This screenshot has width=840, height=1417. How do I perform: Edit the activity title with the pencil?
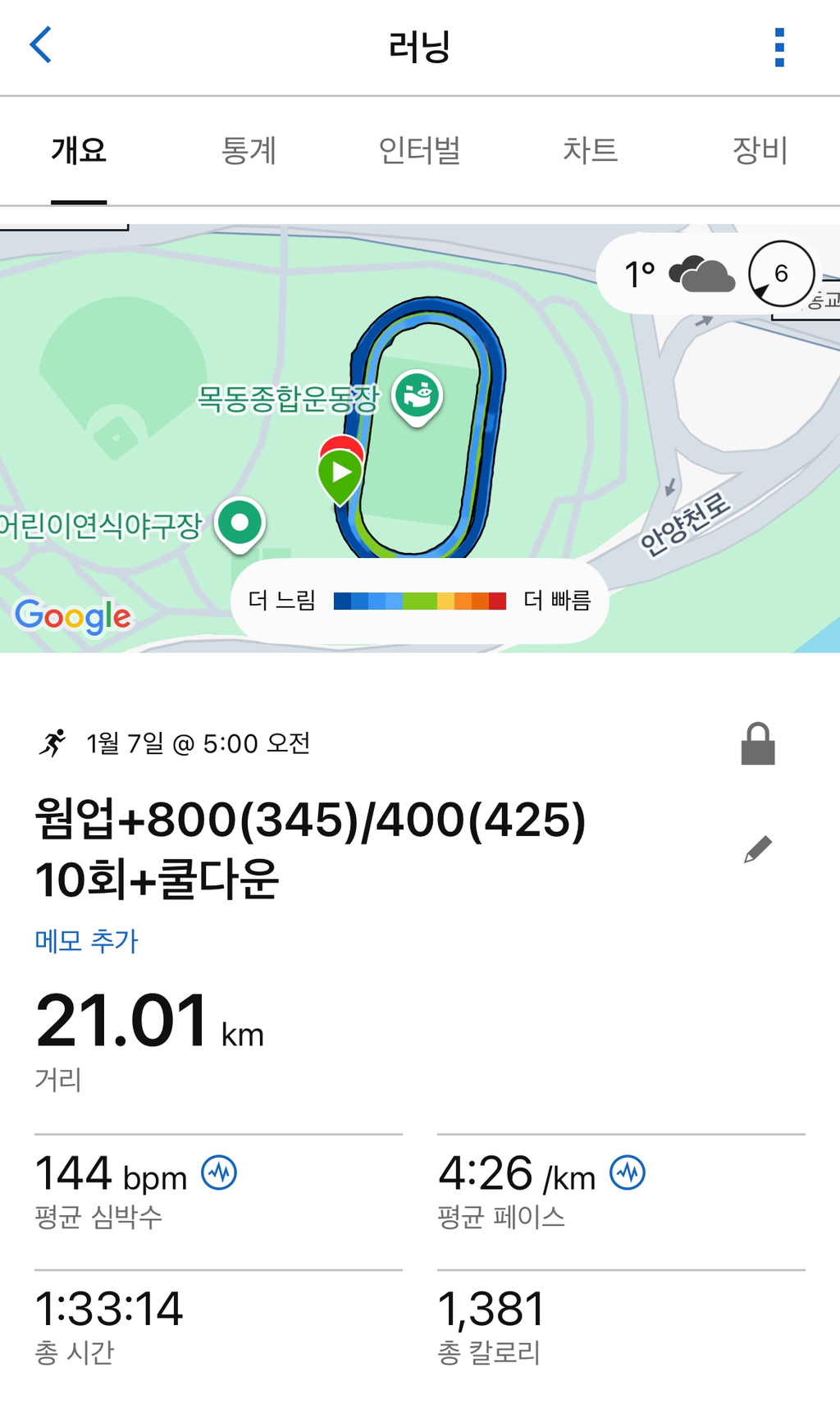point(757,849)
